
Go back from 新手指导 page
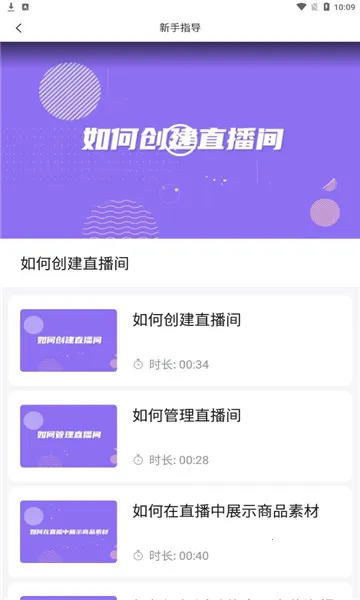[x=19, y=28]
